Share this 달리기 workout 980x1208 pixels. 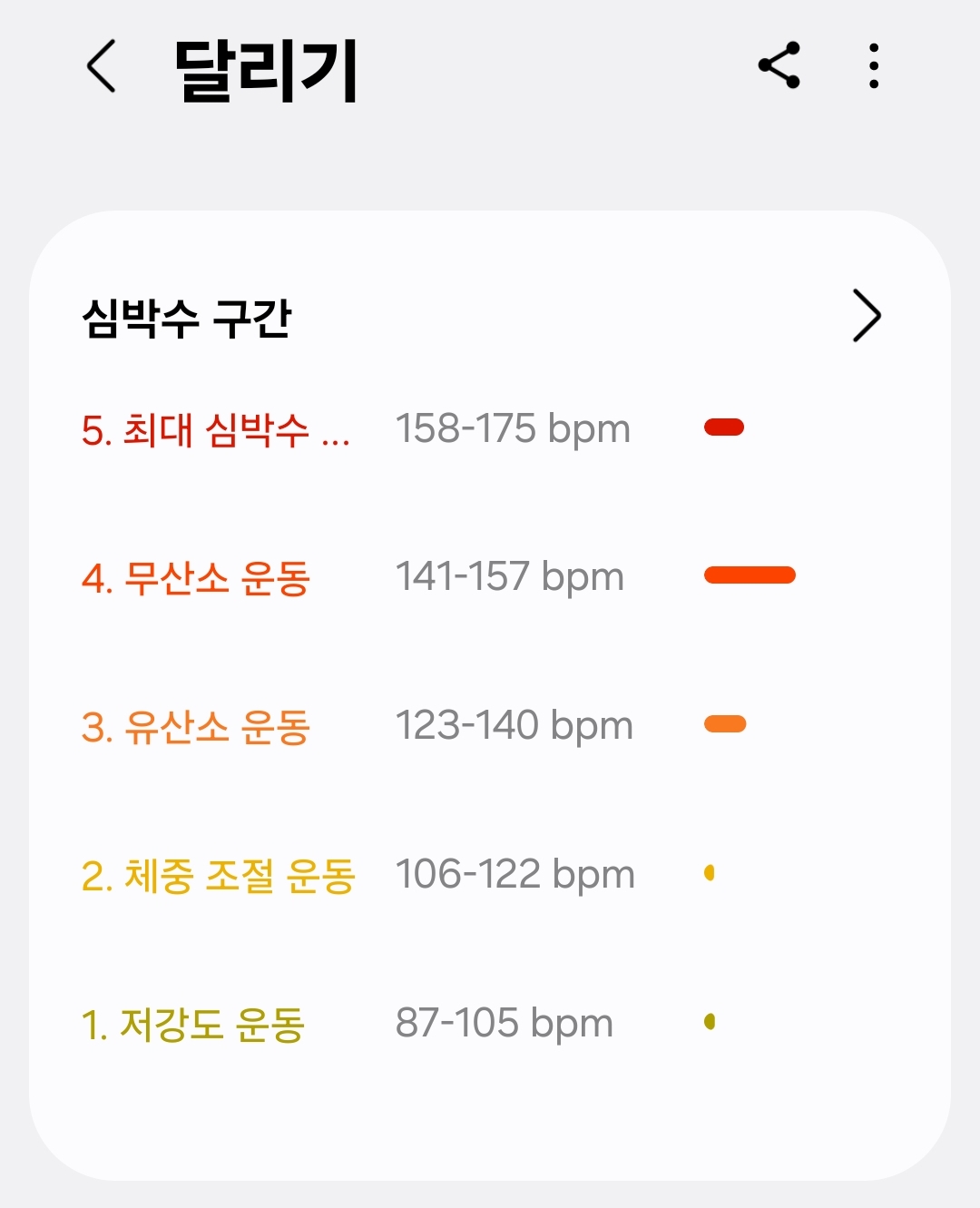coord(779,65)
